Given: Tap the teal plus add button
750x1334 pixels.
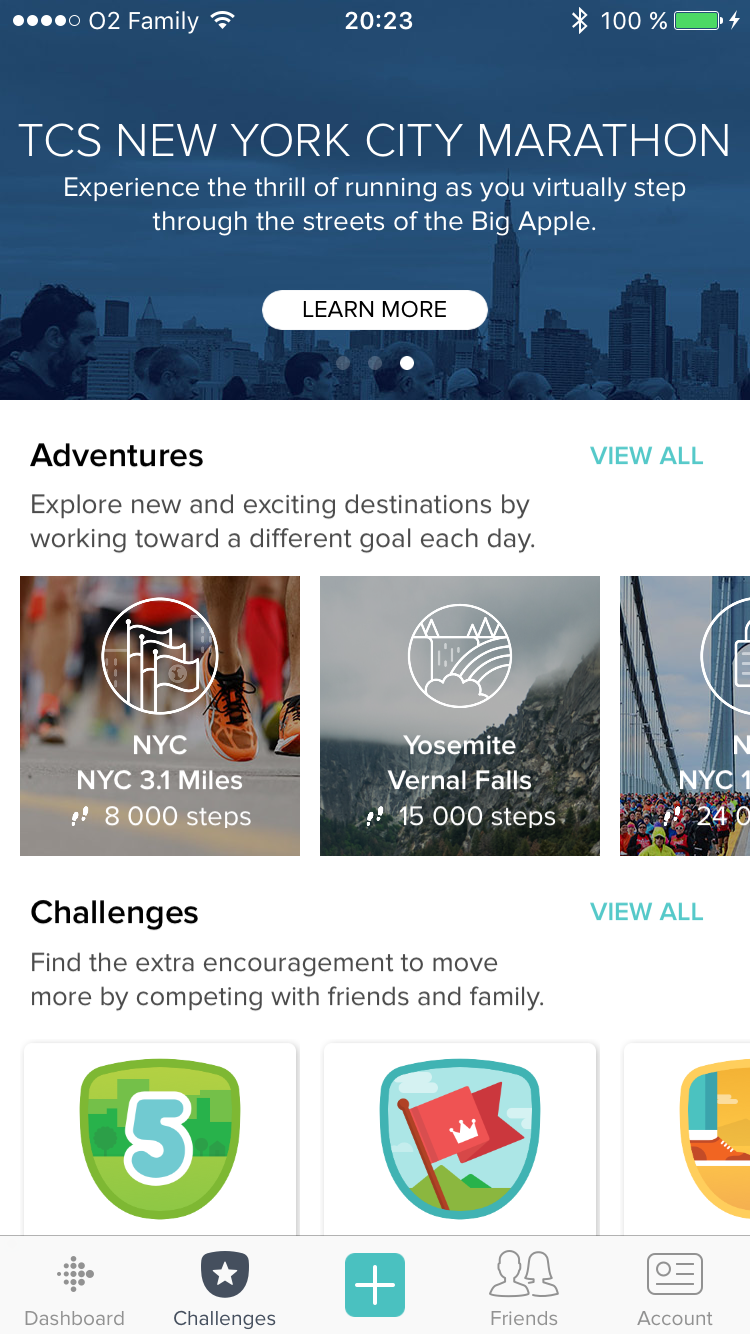Looking at the screenshot, I should point(375,1285).
